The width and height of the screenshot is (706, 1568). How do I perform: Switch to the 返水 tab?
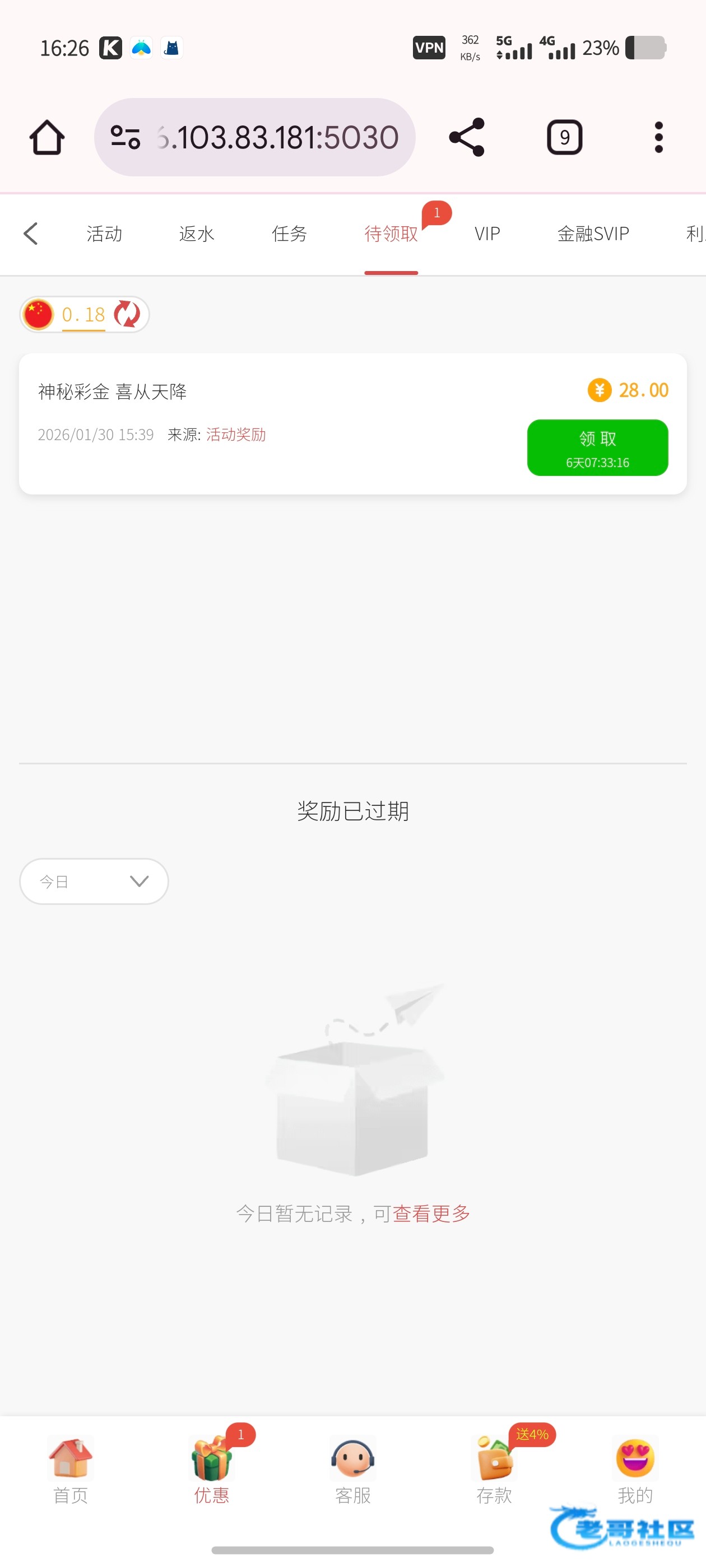tap(197, 234)
